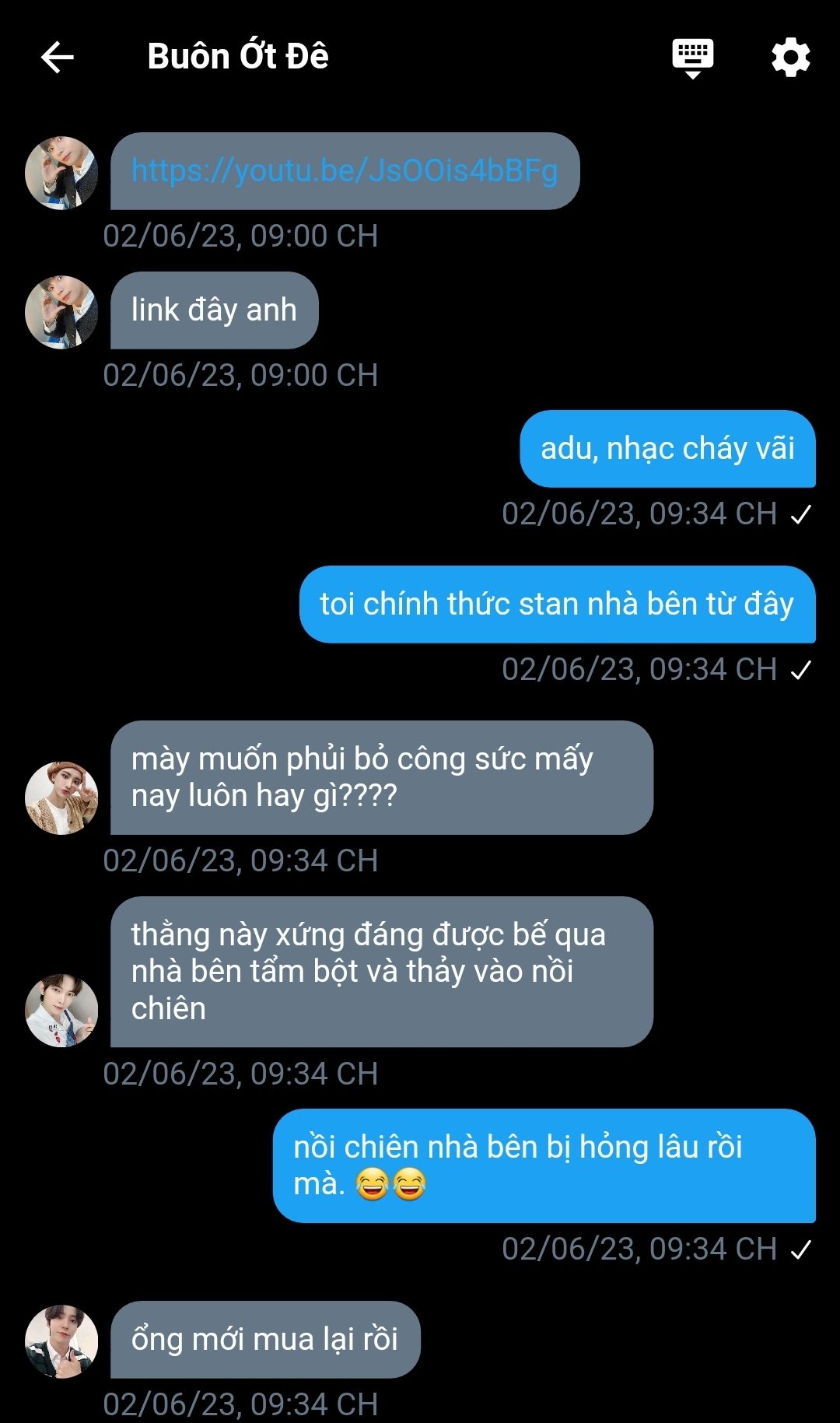This screenshot has width=840, height=1423.
Task: Open the keyboard toggle icon
Action: [x=692, y=58]
